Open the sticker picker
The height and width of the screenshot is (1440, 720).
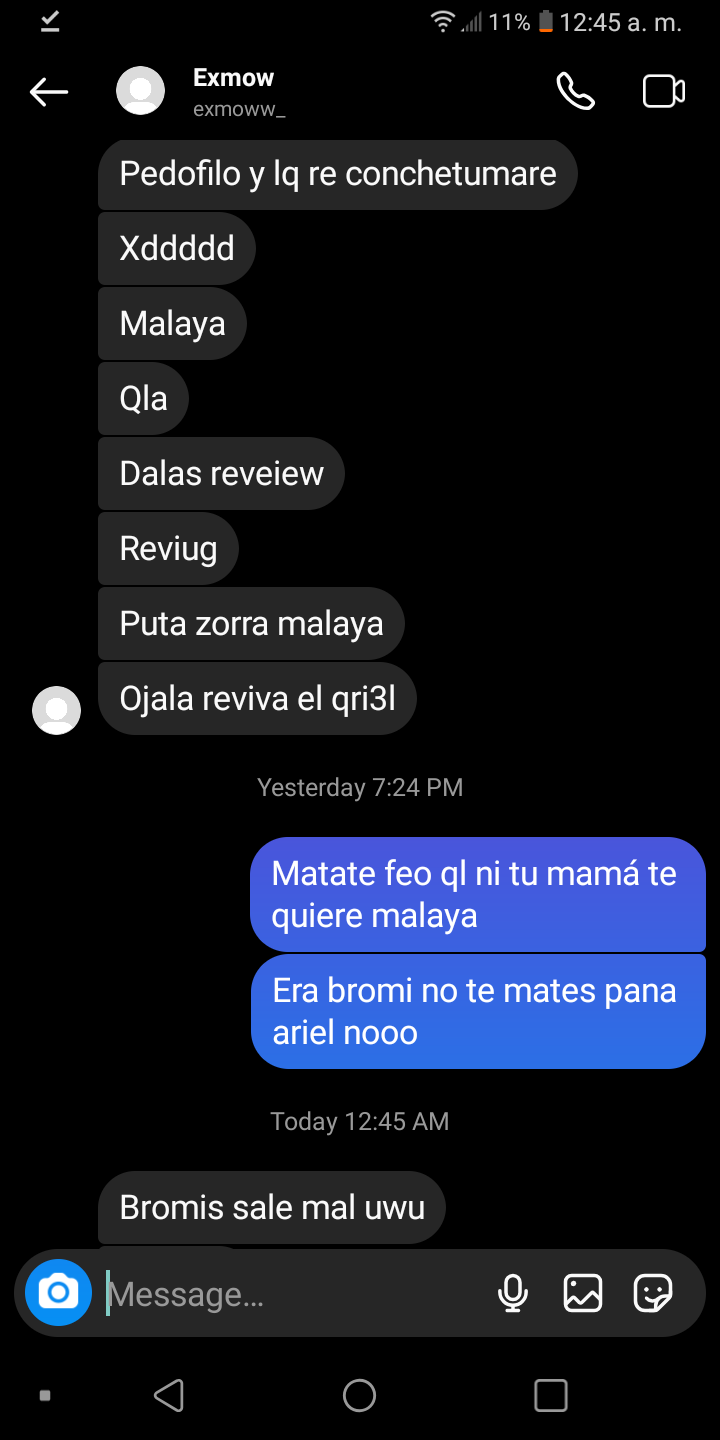[653, 1294]
